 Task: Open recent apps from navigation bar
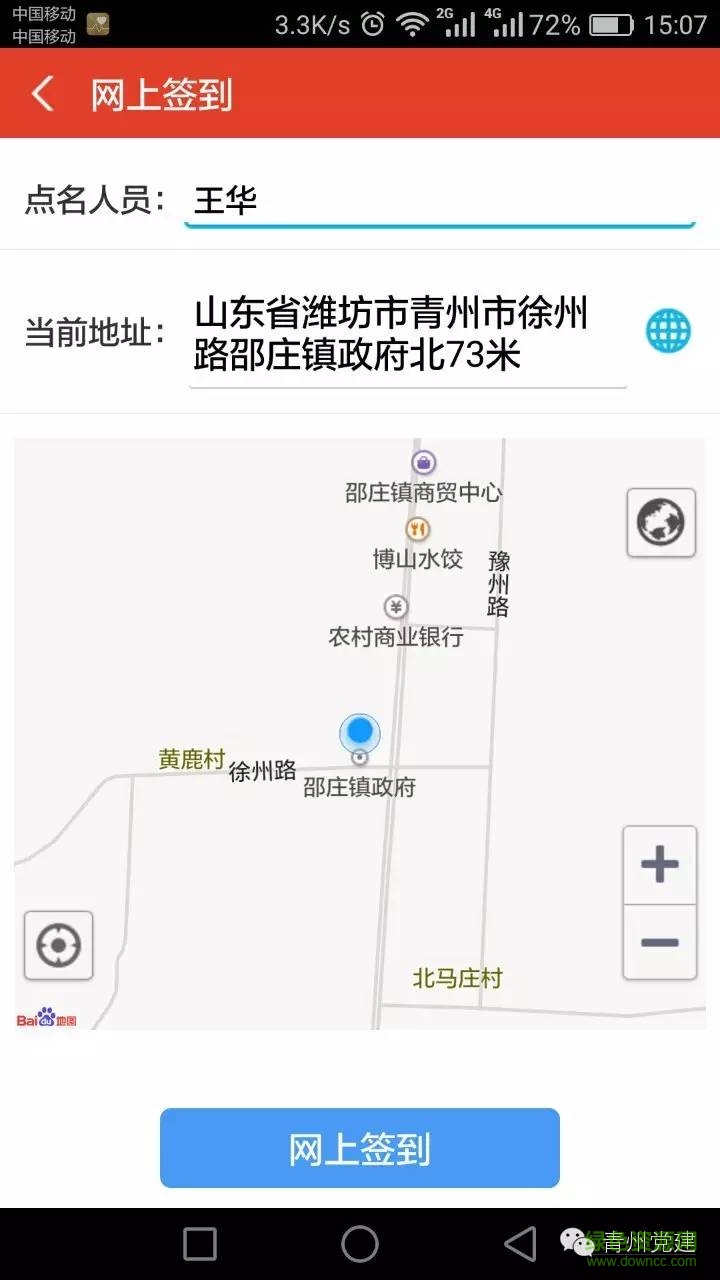(x=200, y=1244)
